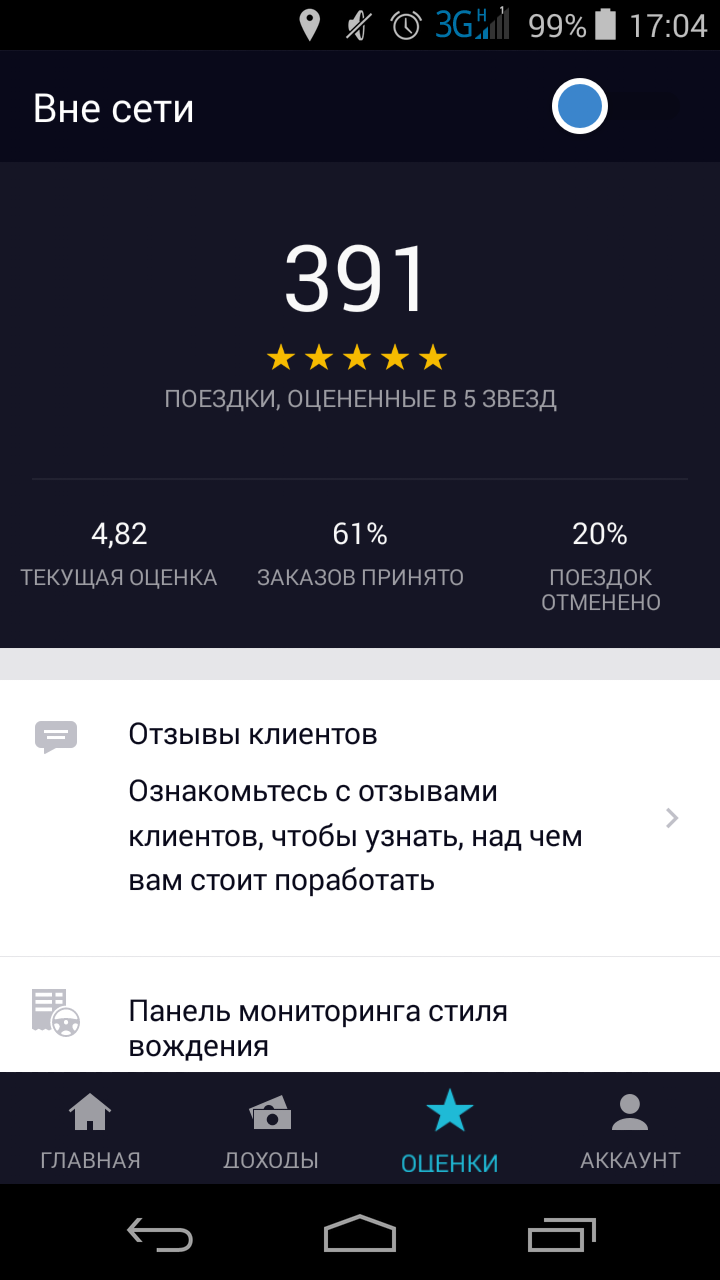Tap the system home button
The width and height of the screenshot is (720, 1280).
[x=360, y=1234]
